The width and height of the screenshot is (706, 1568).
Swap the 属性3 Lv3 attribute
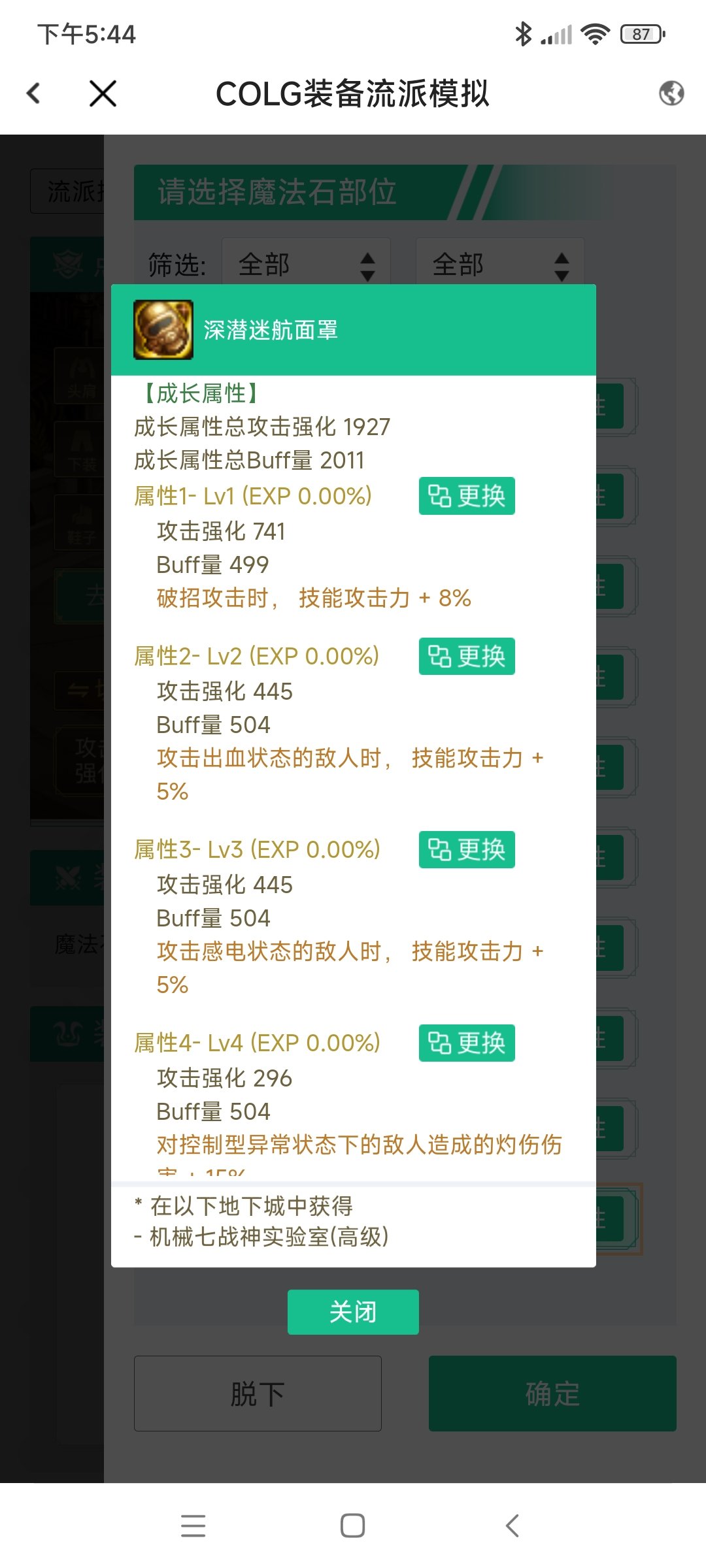click(467, 850)
